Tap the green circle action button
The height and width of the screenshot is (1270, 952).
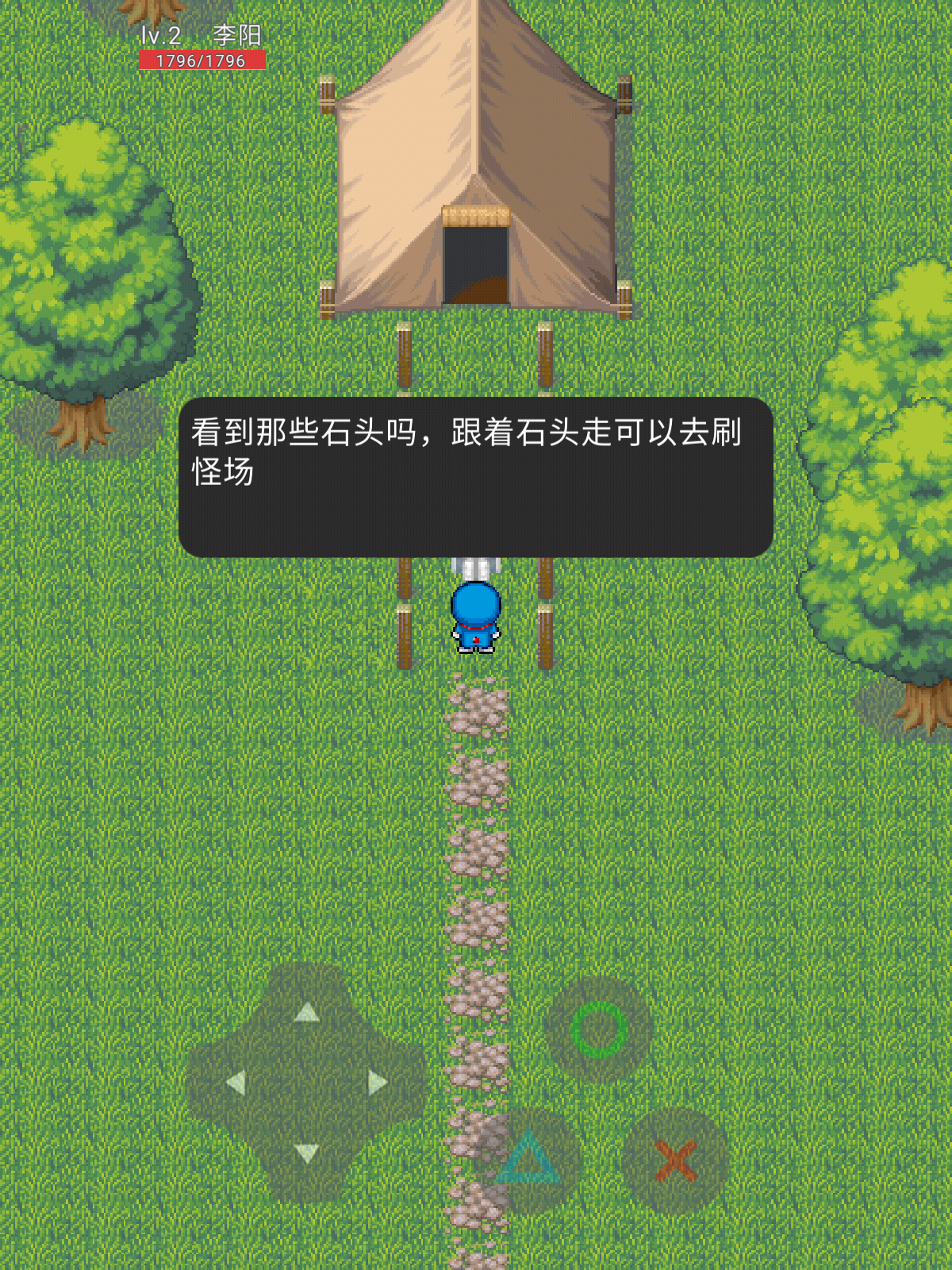600,1026
